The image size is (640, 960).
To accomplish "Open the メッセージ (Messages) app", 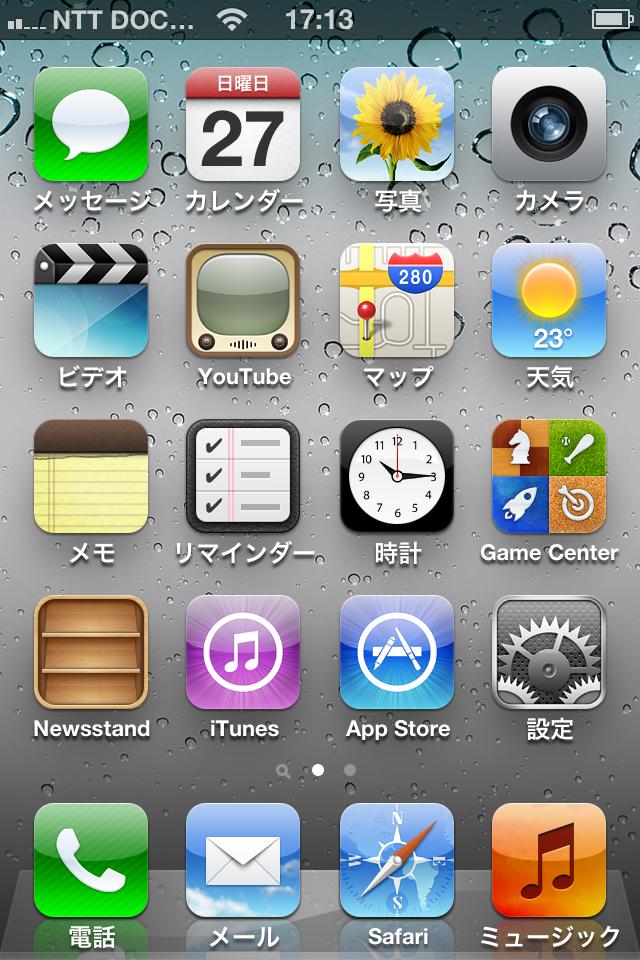I will (x=91, y=124).
